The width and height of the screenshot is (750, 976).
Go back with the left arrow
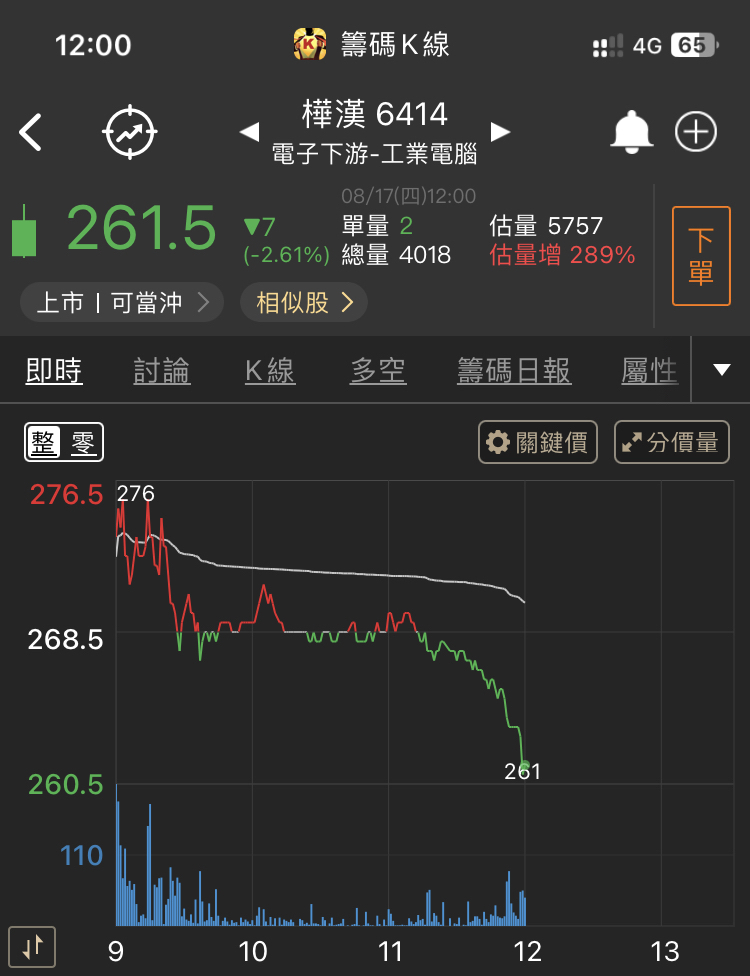32,132
